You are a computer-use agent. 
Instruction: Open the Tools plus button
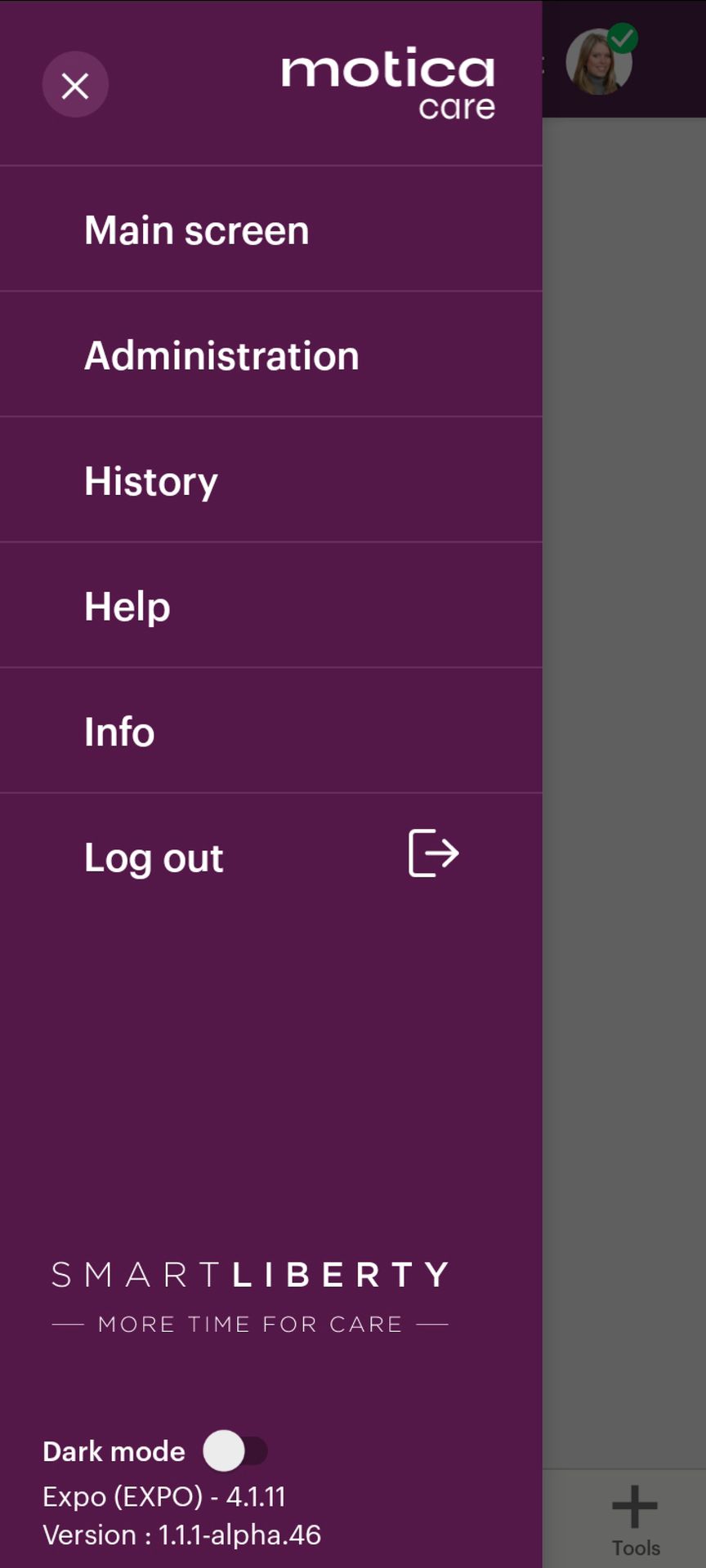tap(635, 1508)
